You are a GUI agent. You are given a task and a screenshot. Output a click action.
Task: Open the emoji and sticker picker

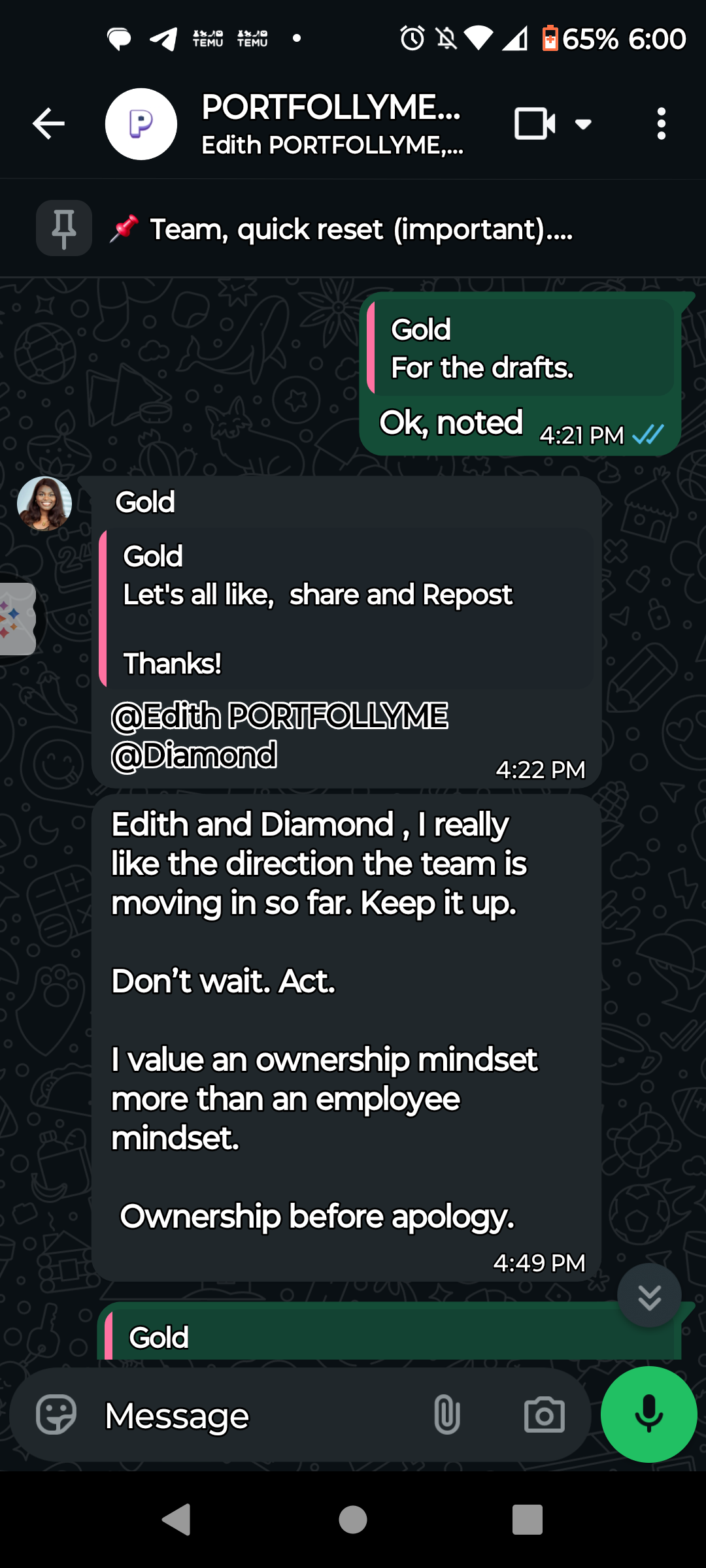tap(56, 1415)
